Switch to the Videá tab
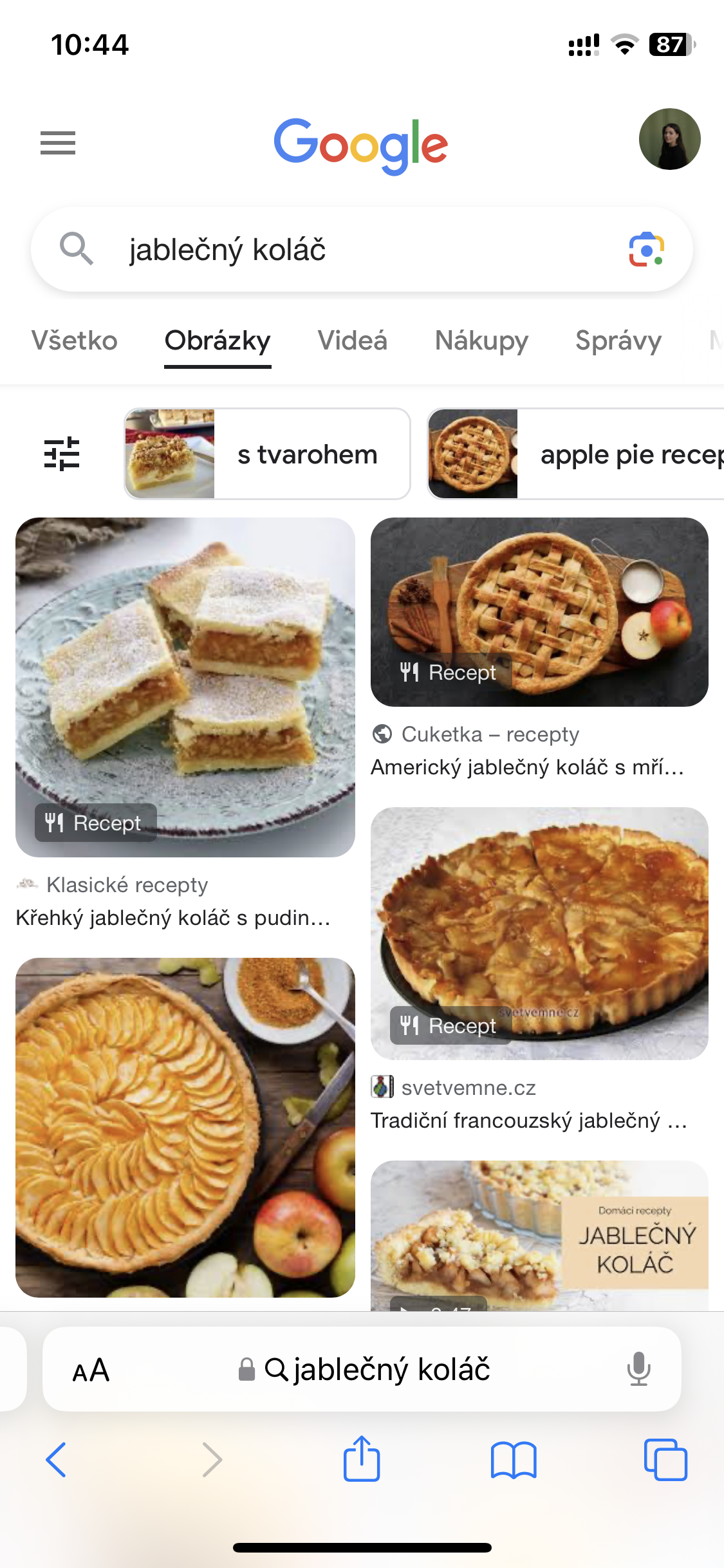This screenshot has width=724, height=1568. (353, 341)
